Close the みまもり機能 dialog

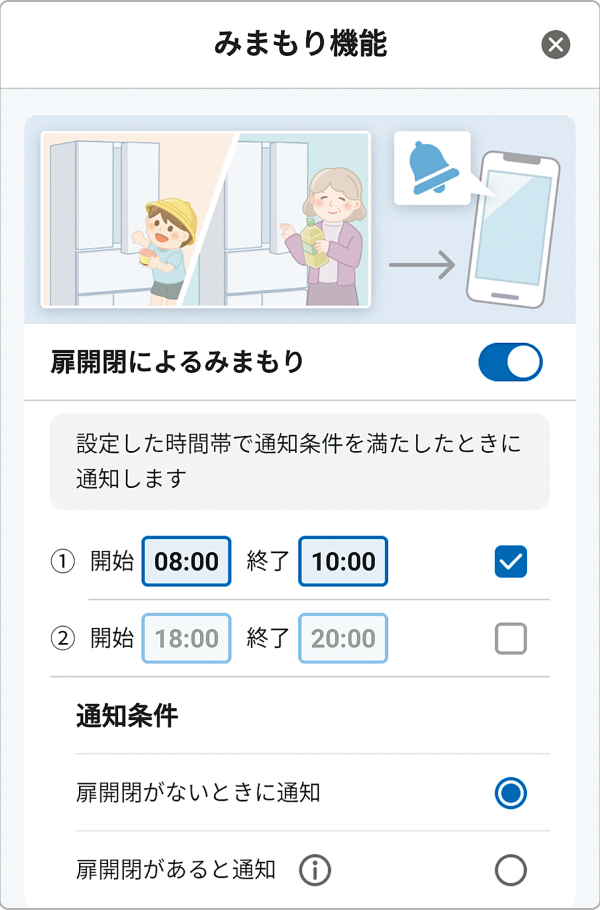pos(555,45)
